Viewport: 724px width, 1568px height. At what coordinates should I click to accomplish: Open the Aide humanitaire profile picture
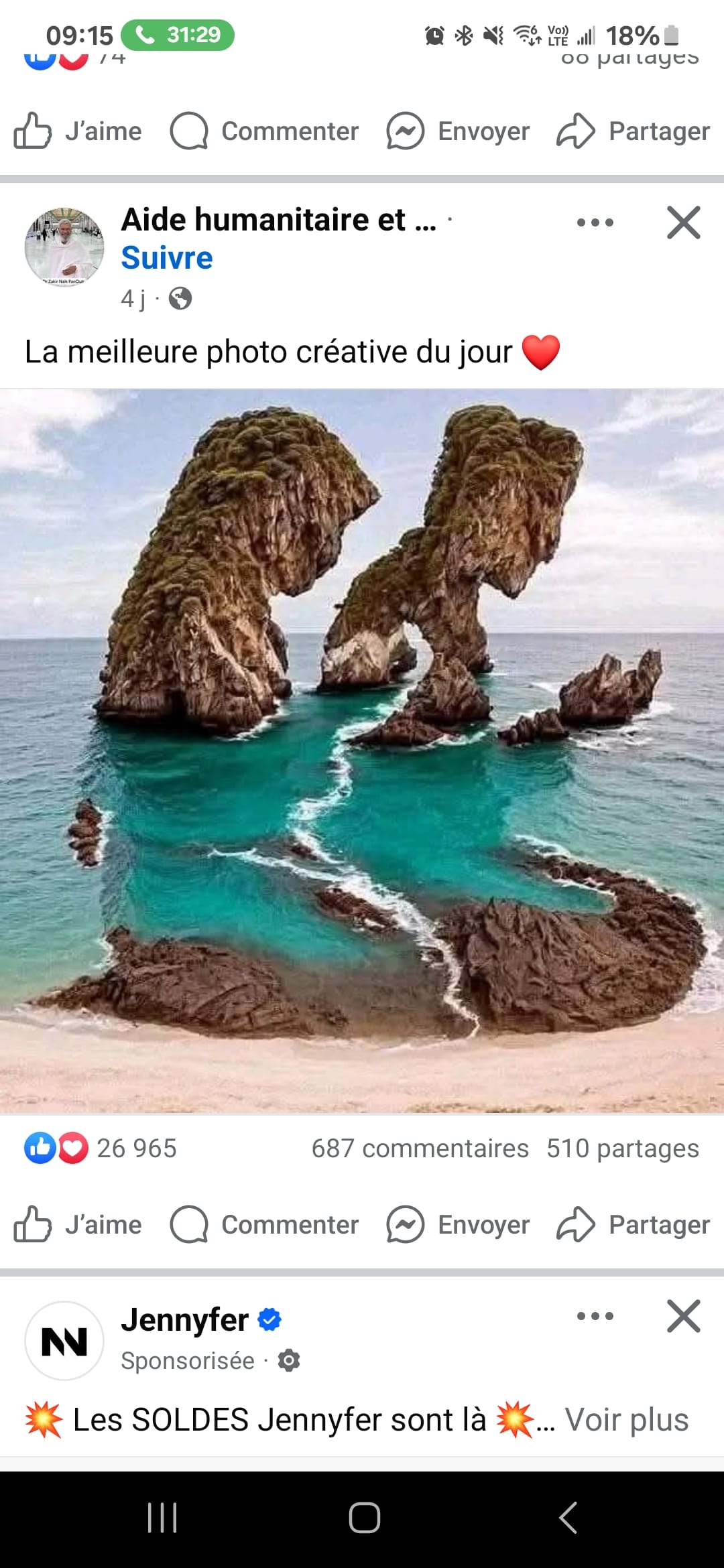point(64,247)
